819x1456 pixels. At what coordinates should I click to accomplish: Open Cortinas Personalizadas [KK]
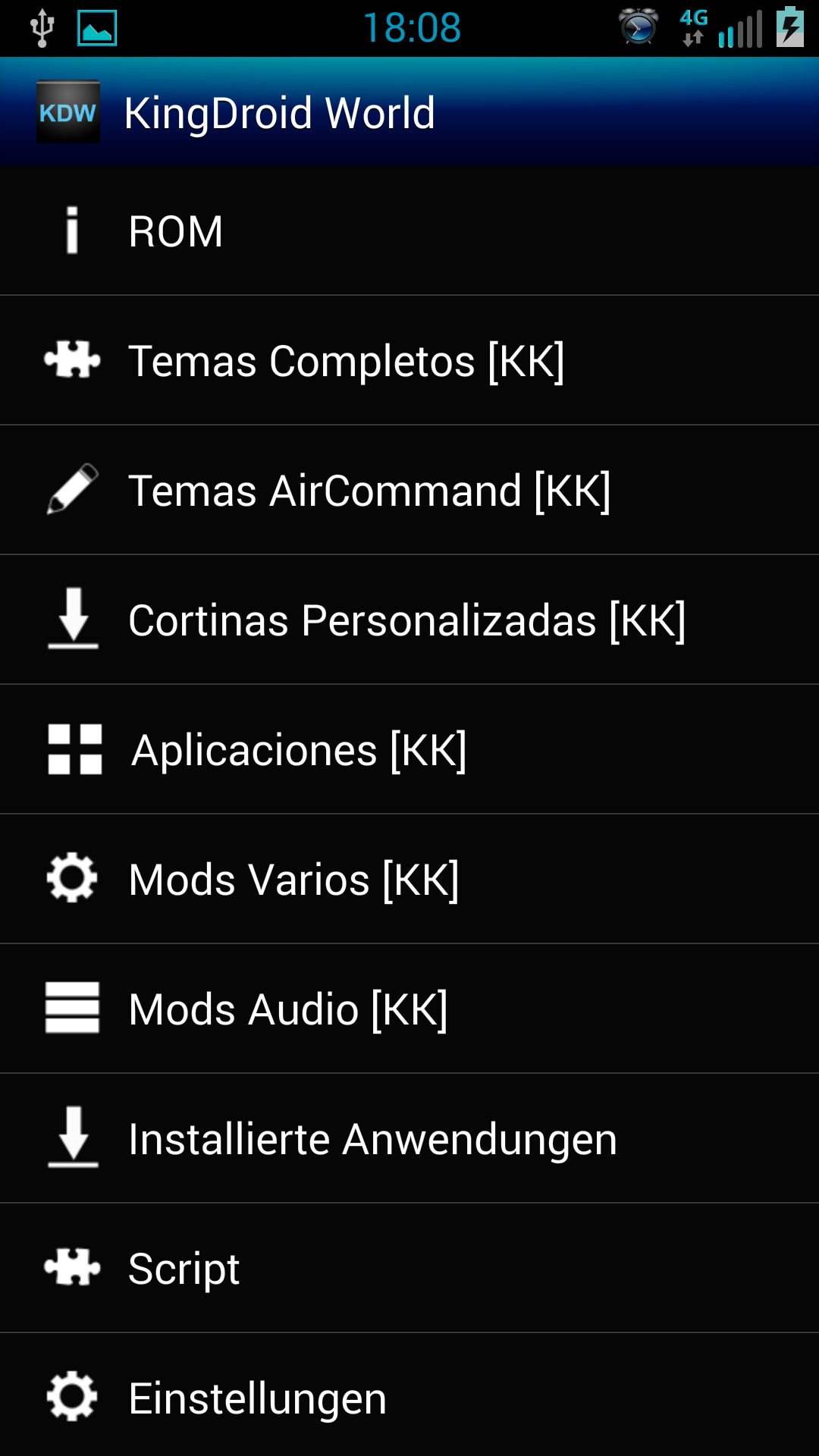pos(409,620)
